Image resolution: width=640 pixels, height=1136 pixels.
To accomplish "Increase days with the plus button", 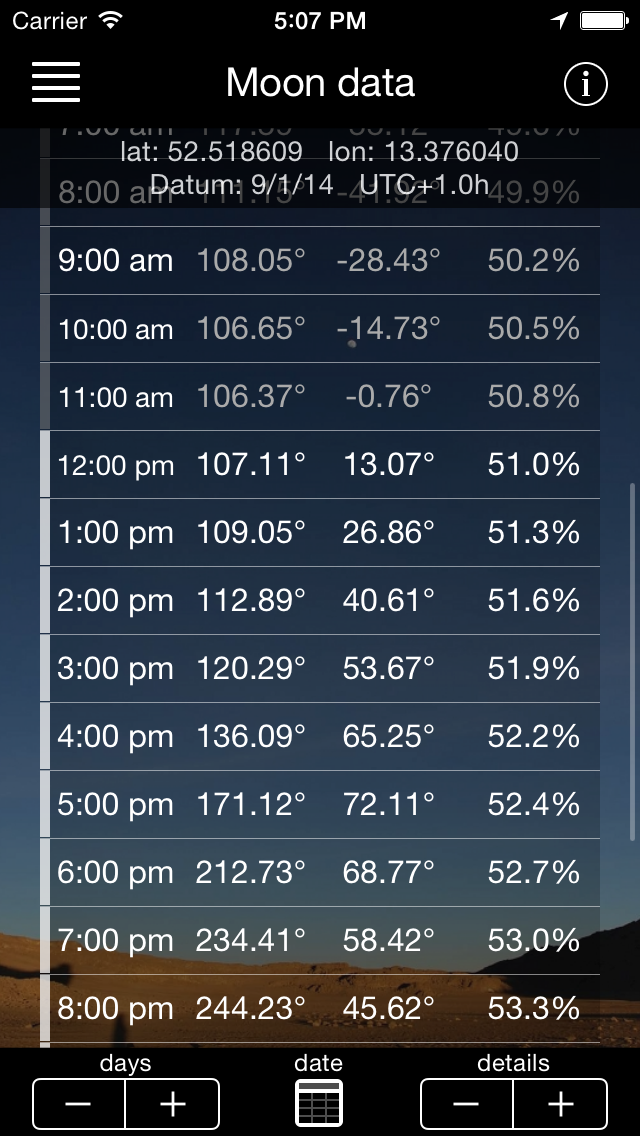I will coord(173,1104).
